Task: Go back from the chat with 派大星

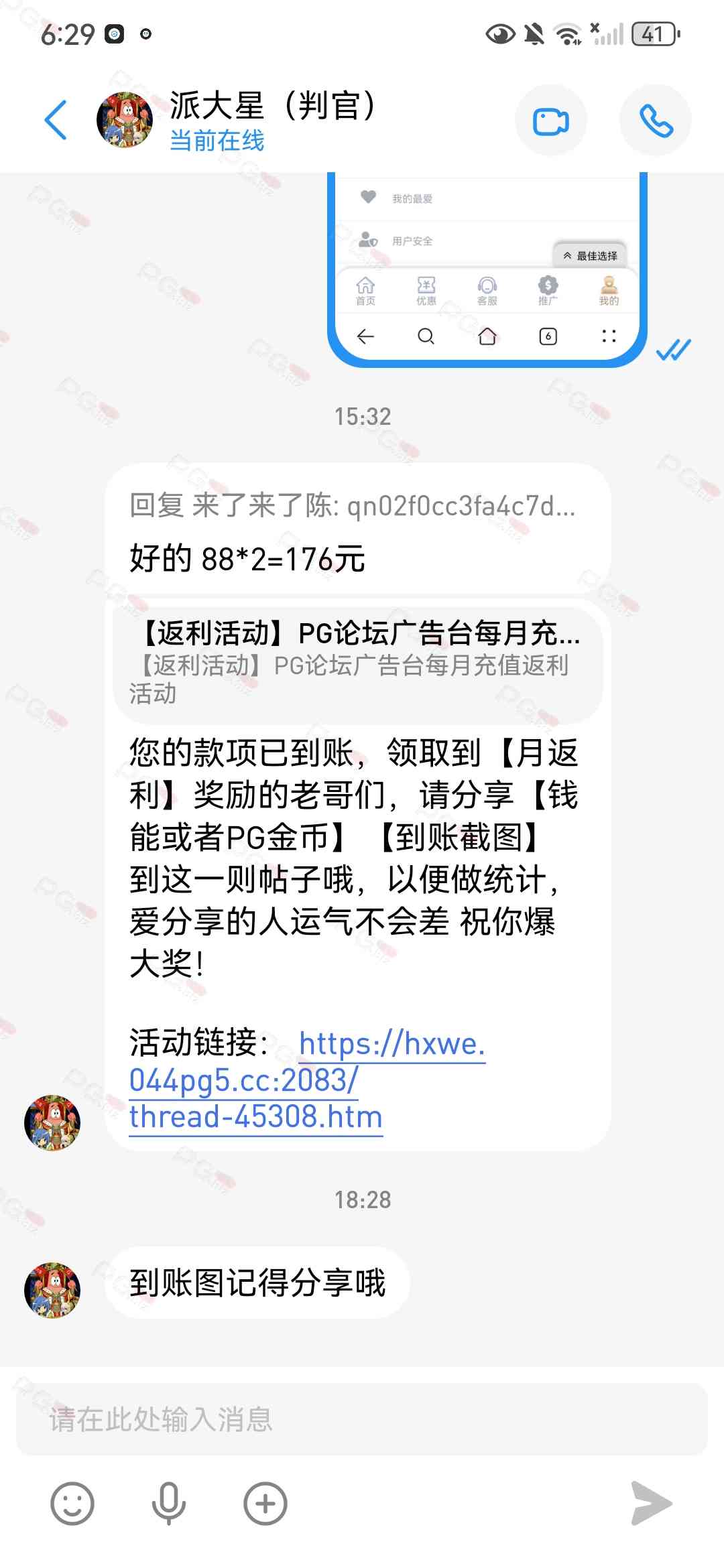Action: click(56, 121)
